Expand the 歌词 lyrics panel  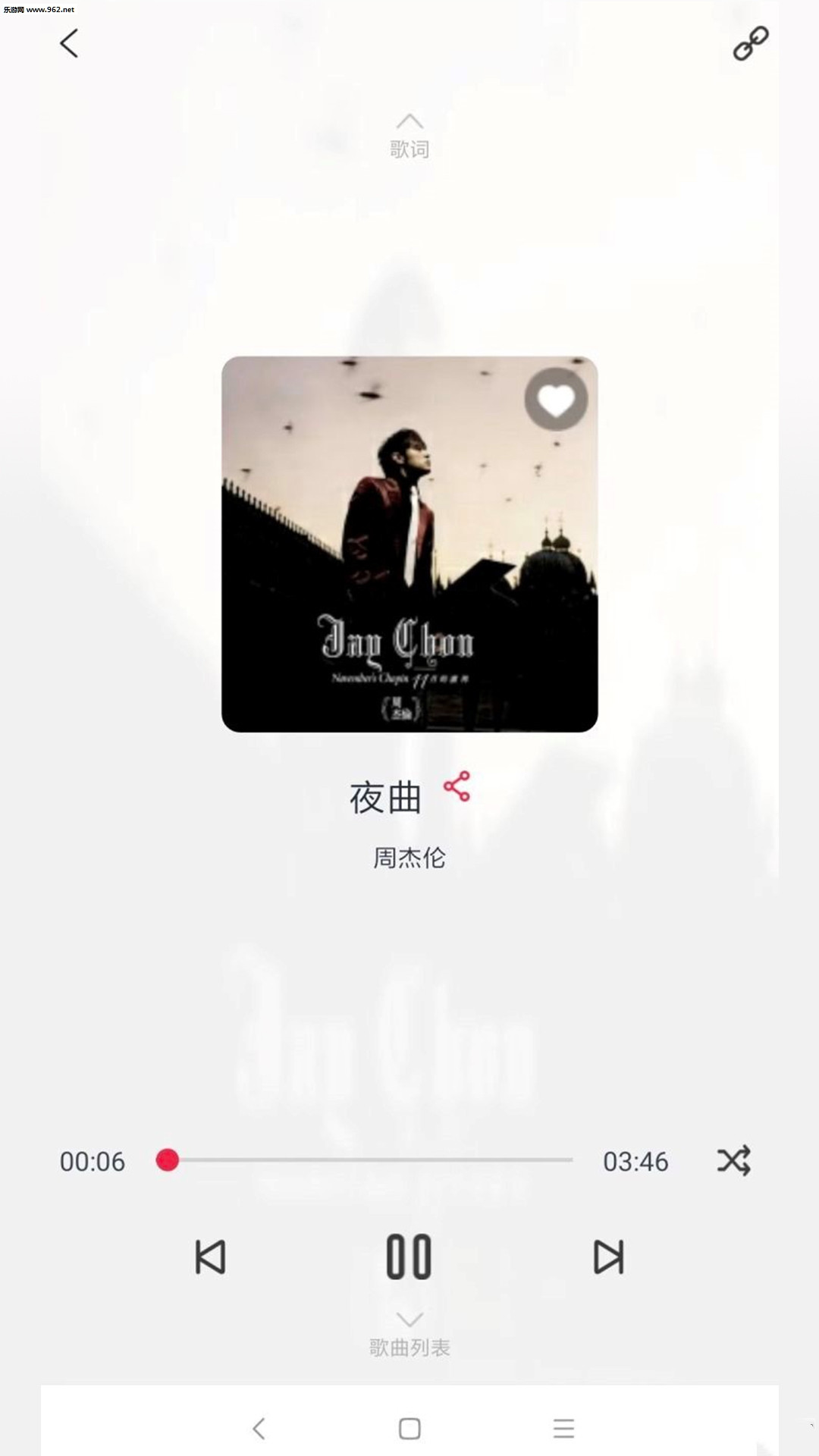(x=409, y=149)
